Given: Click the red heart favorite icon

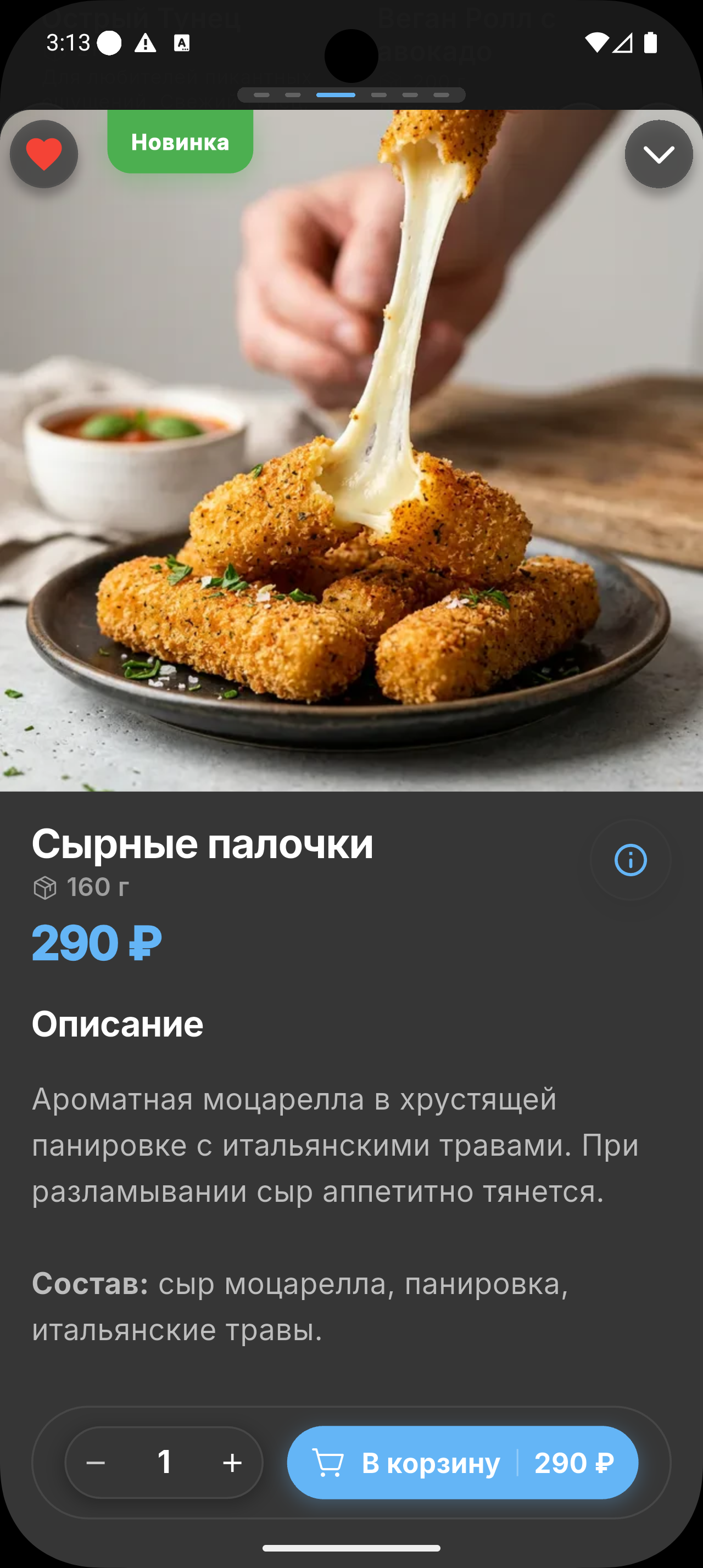Looking at the screenshot, I should click(x=43, y=154).
